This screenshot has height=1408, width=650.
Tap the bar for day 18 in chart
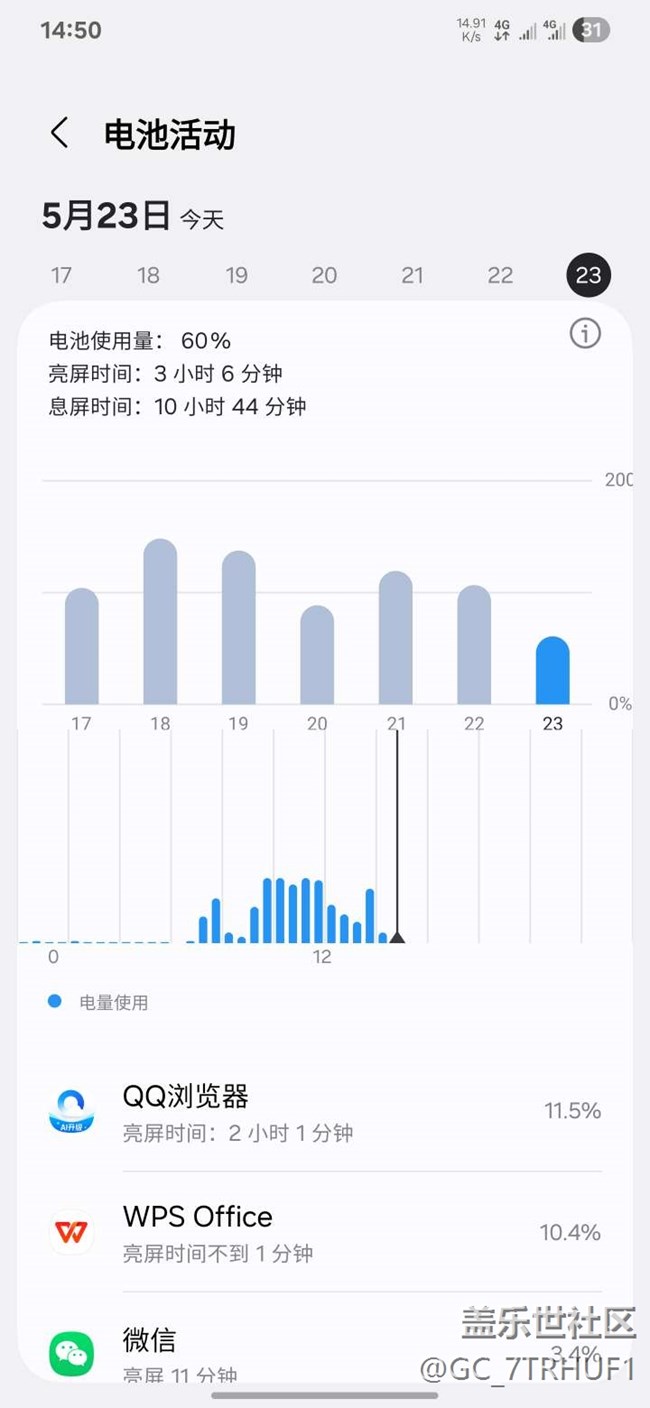click(x=160, y=622)
